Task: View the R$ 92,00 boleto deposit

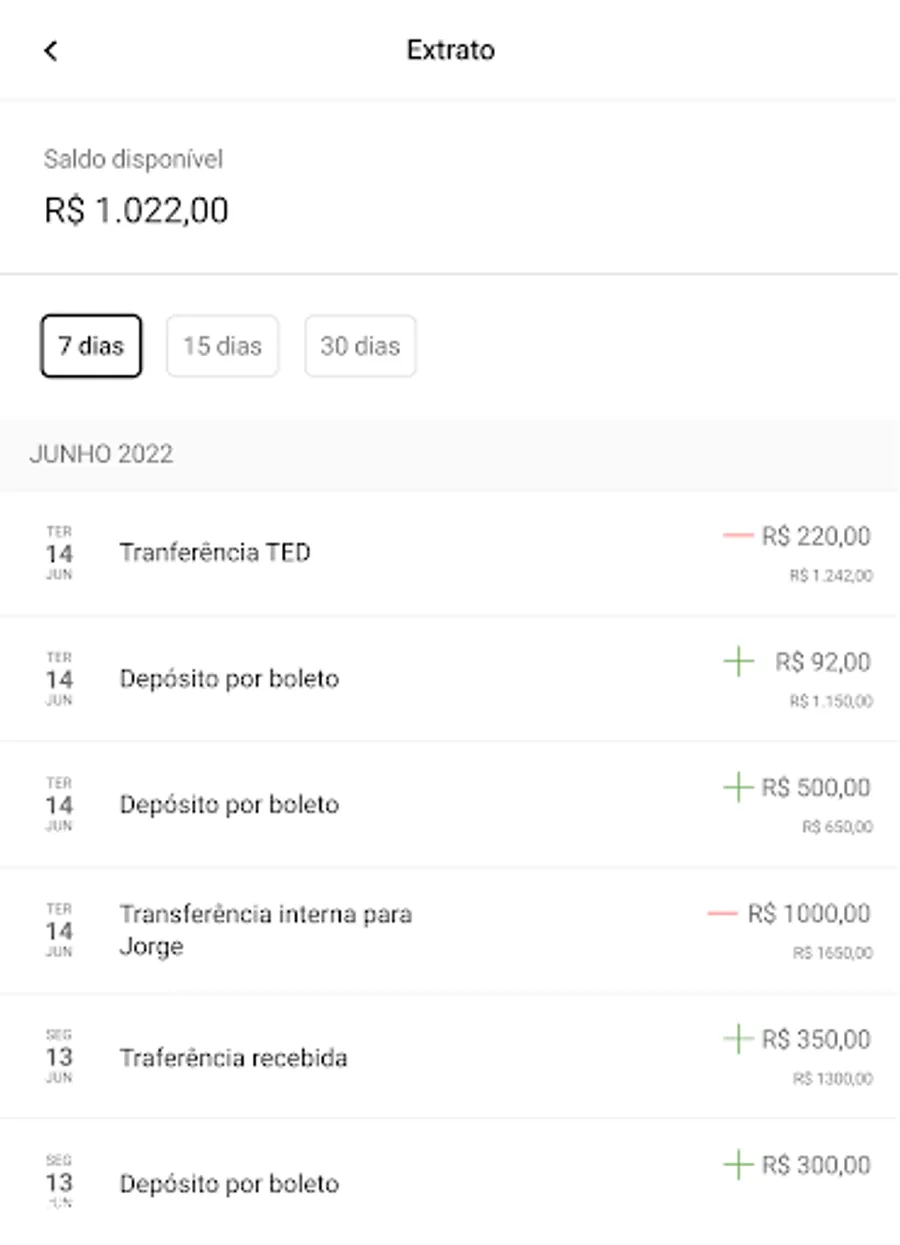Action: [449, 679]
